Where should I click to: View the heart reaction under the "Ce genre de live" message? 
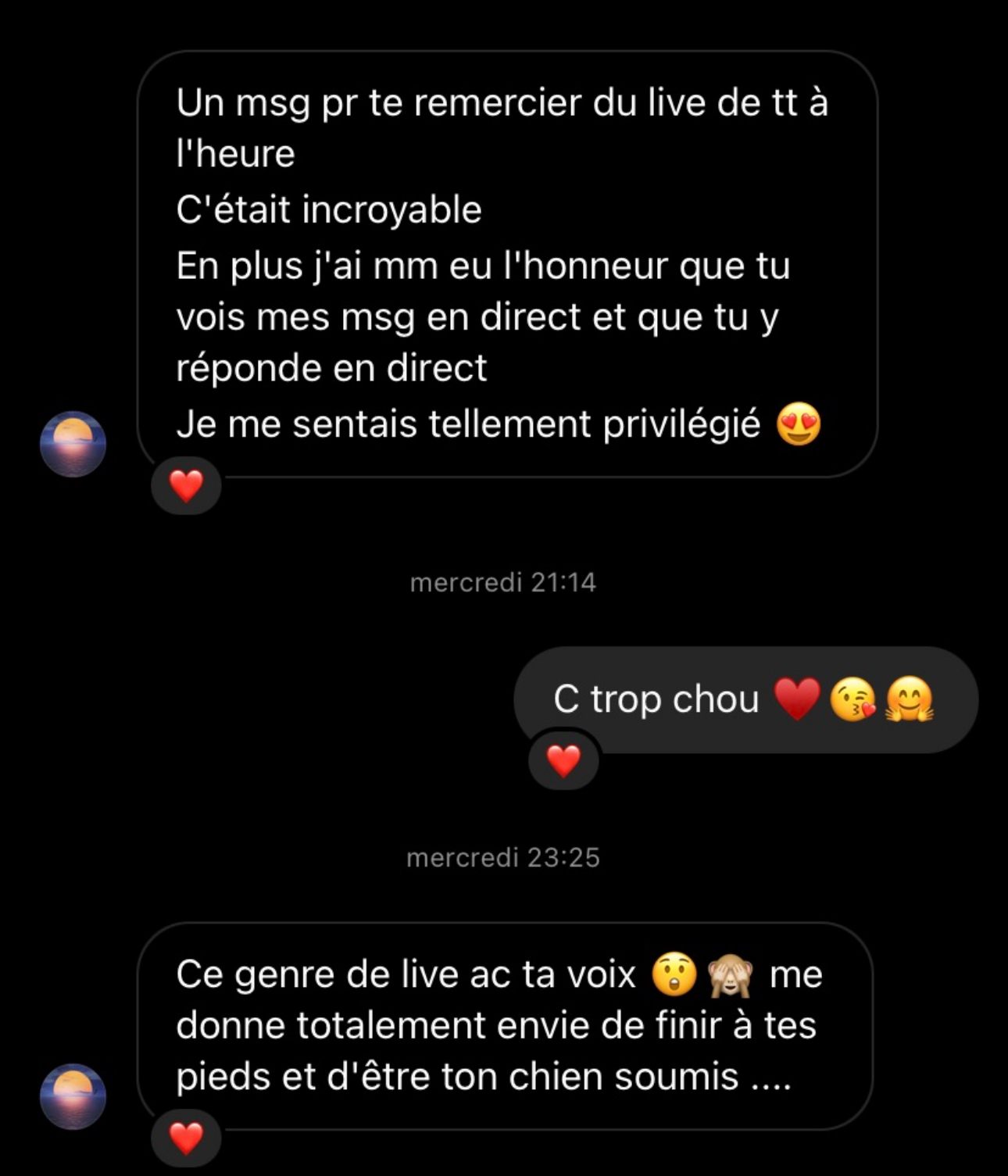coord(186,1138)
